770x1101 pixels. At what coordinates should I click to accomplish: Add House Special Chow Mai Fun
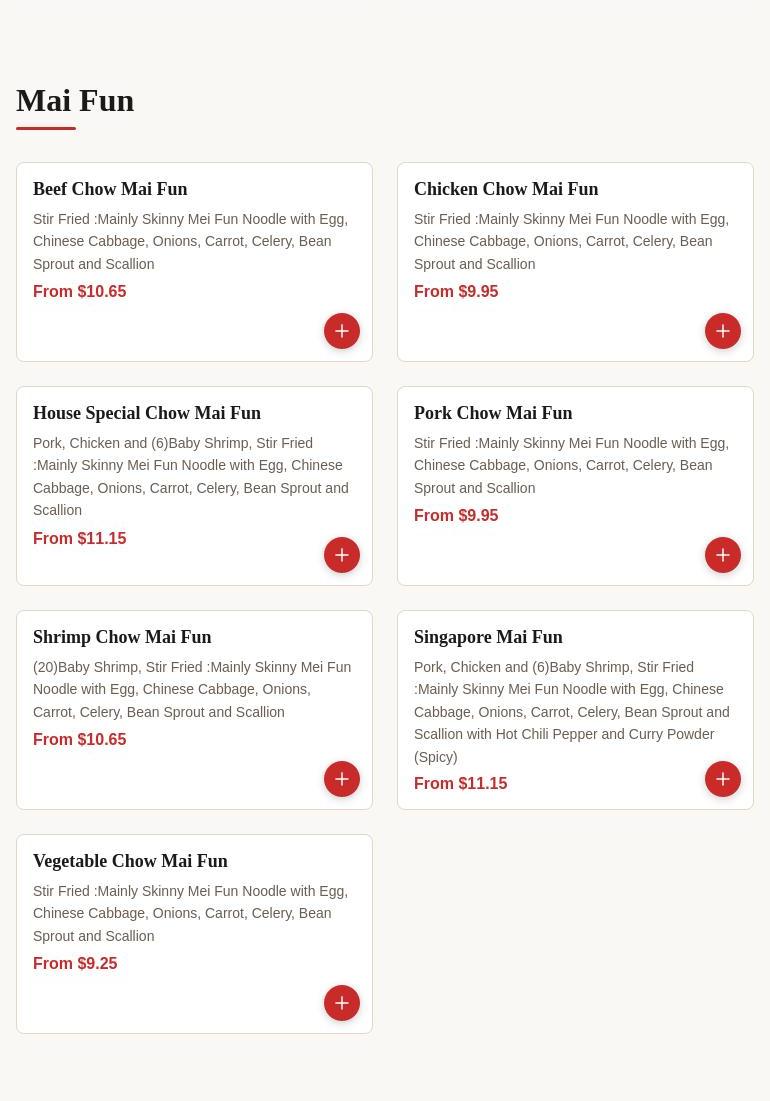(x=342, y=555)
